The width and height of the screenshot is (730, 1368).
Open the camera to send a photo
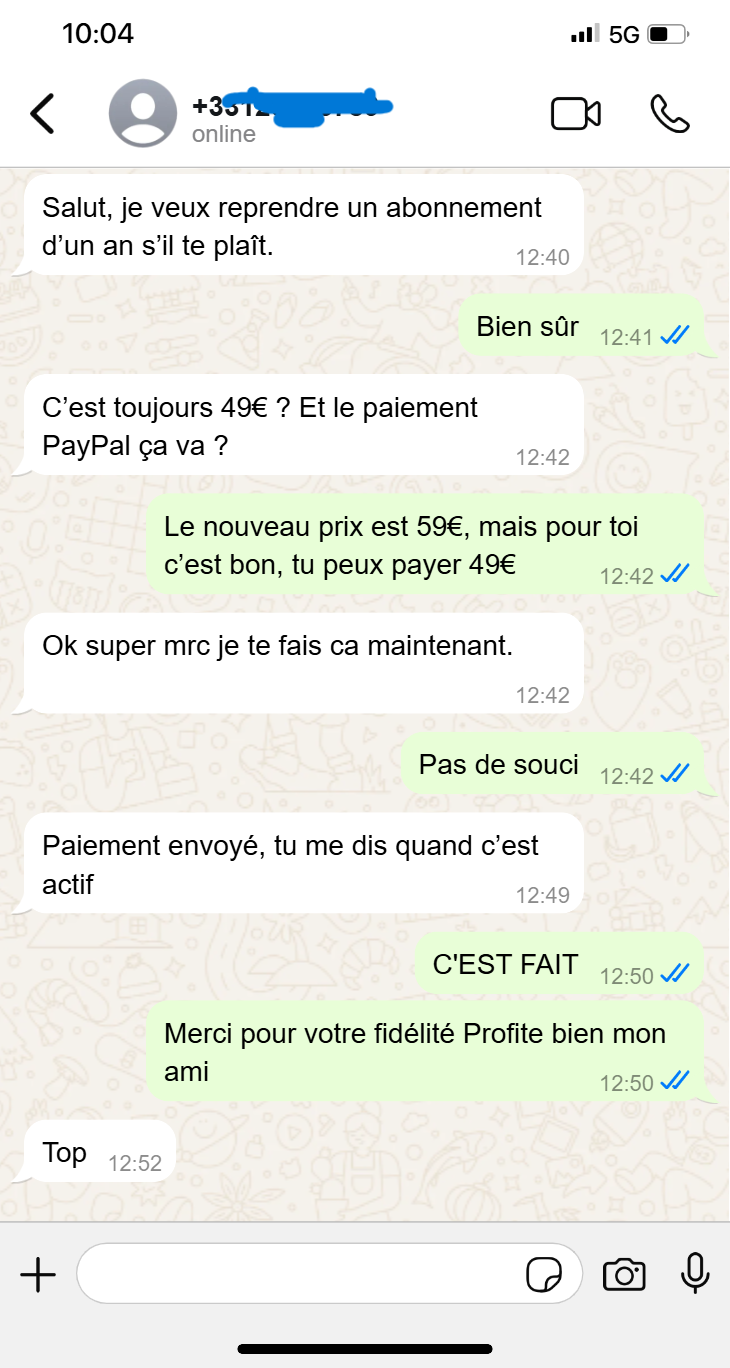[x=623, y=1275]
